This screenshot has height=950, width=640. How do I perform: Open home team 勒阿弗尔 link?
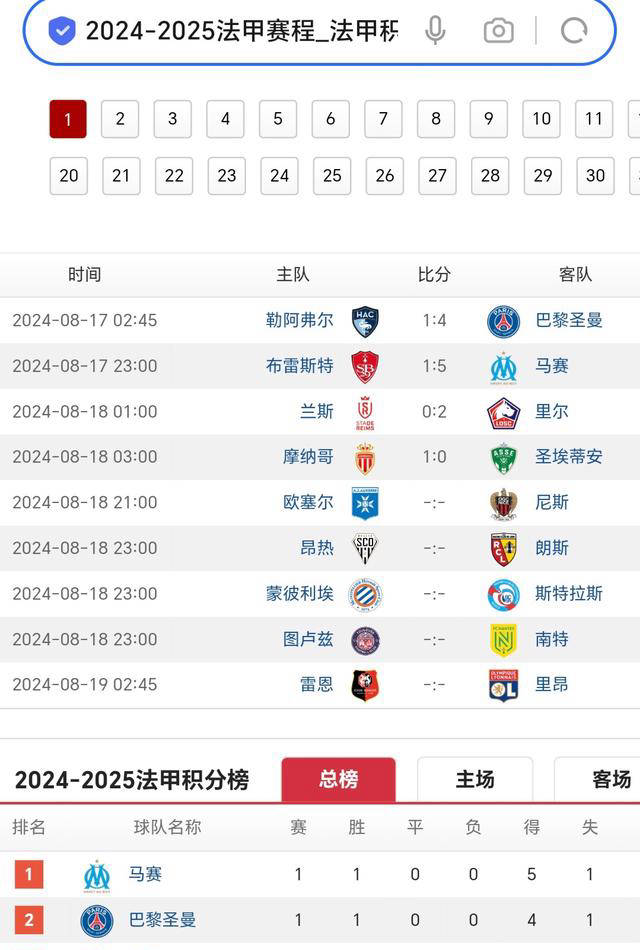tap(299, 320)
